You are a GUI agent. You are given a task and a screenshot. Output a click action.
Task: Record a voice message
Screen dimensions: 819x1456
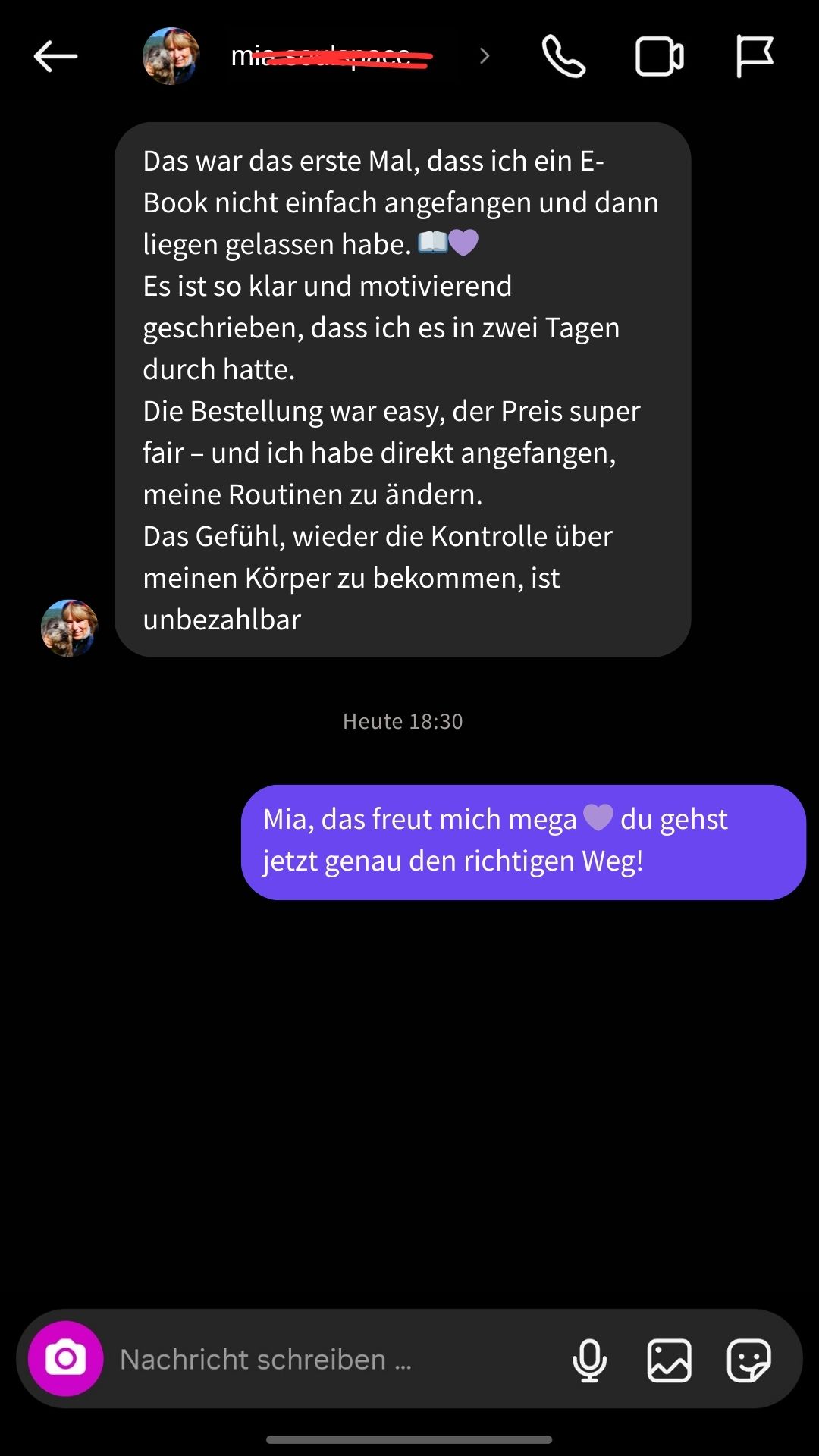(x=591, y=1360)
